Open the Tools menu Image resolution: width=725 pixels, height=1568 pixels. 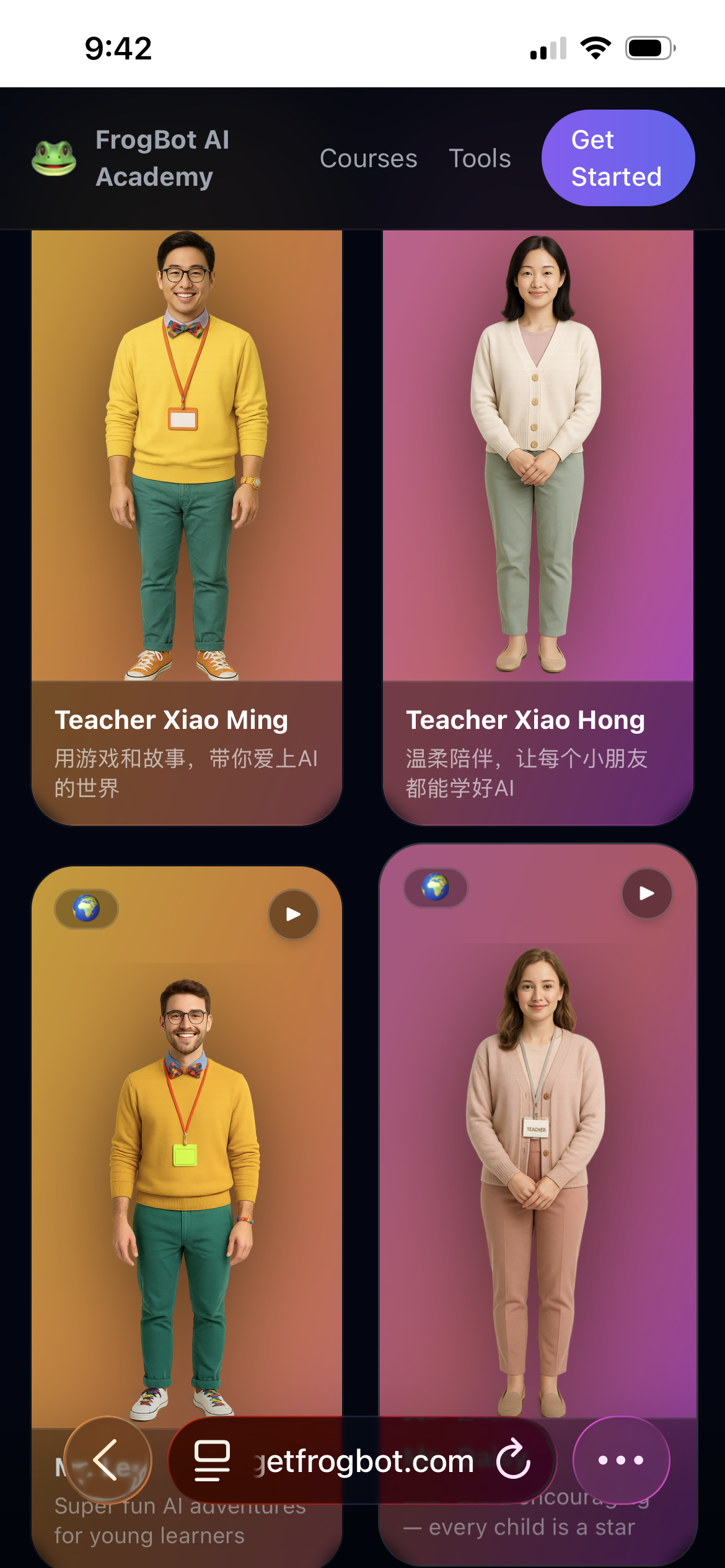point(480,159)
